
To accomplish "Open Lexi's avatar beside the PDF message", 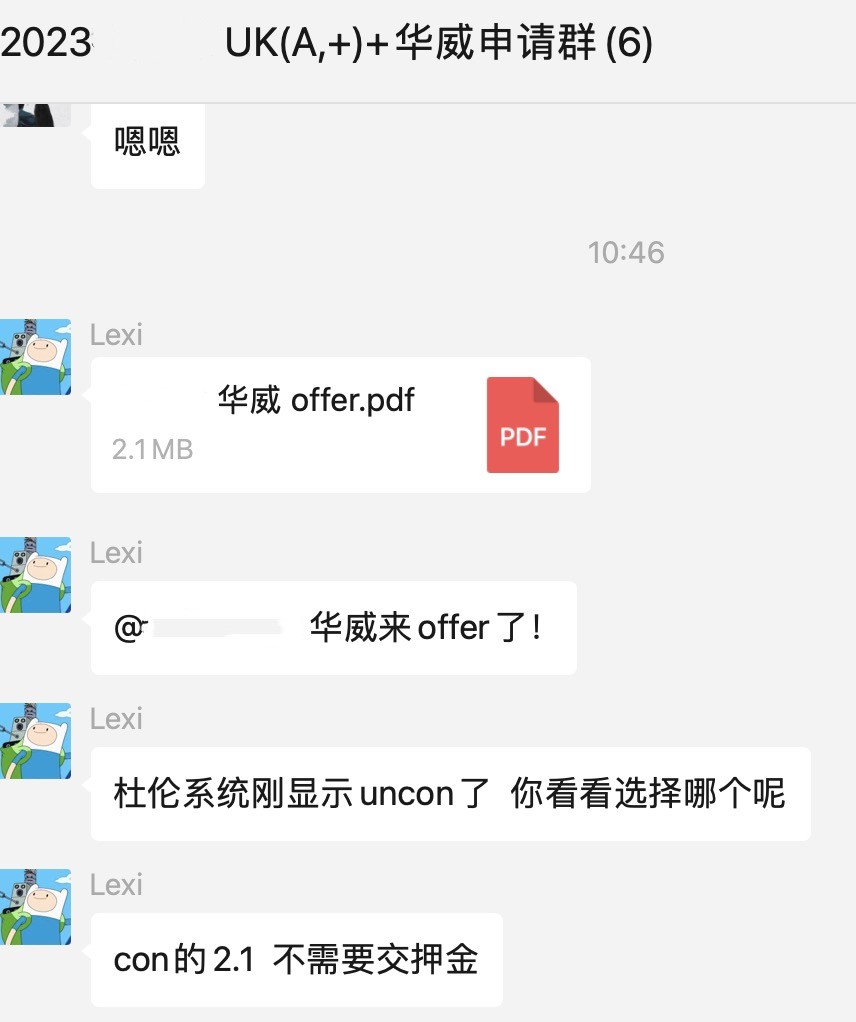I will (x=35, y=357).
